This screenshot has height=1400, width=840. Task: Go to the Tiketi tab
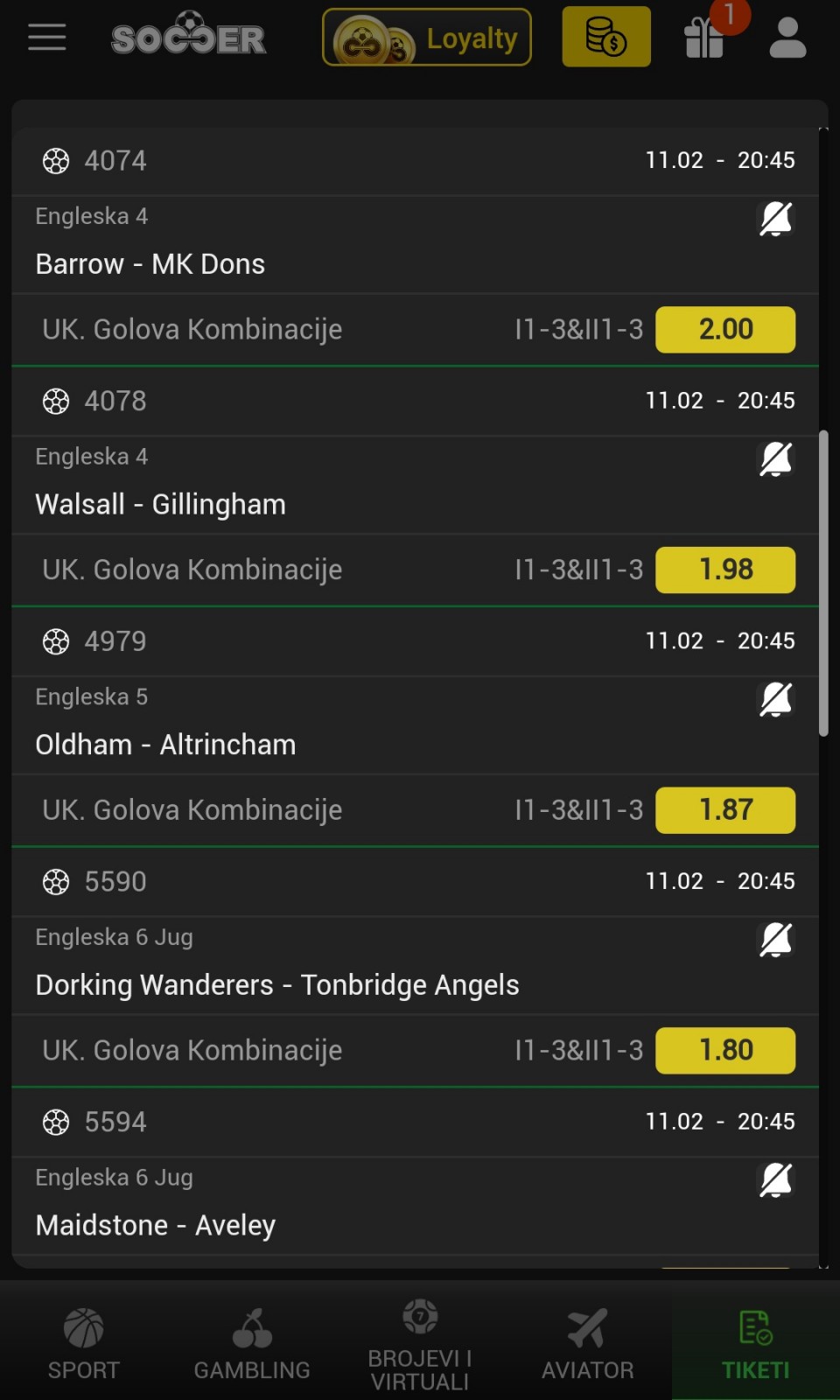pos(756,1343)
